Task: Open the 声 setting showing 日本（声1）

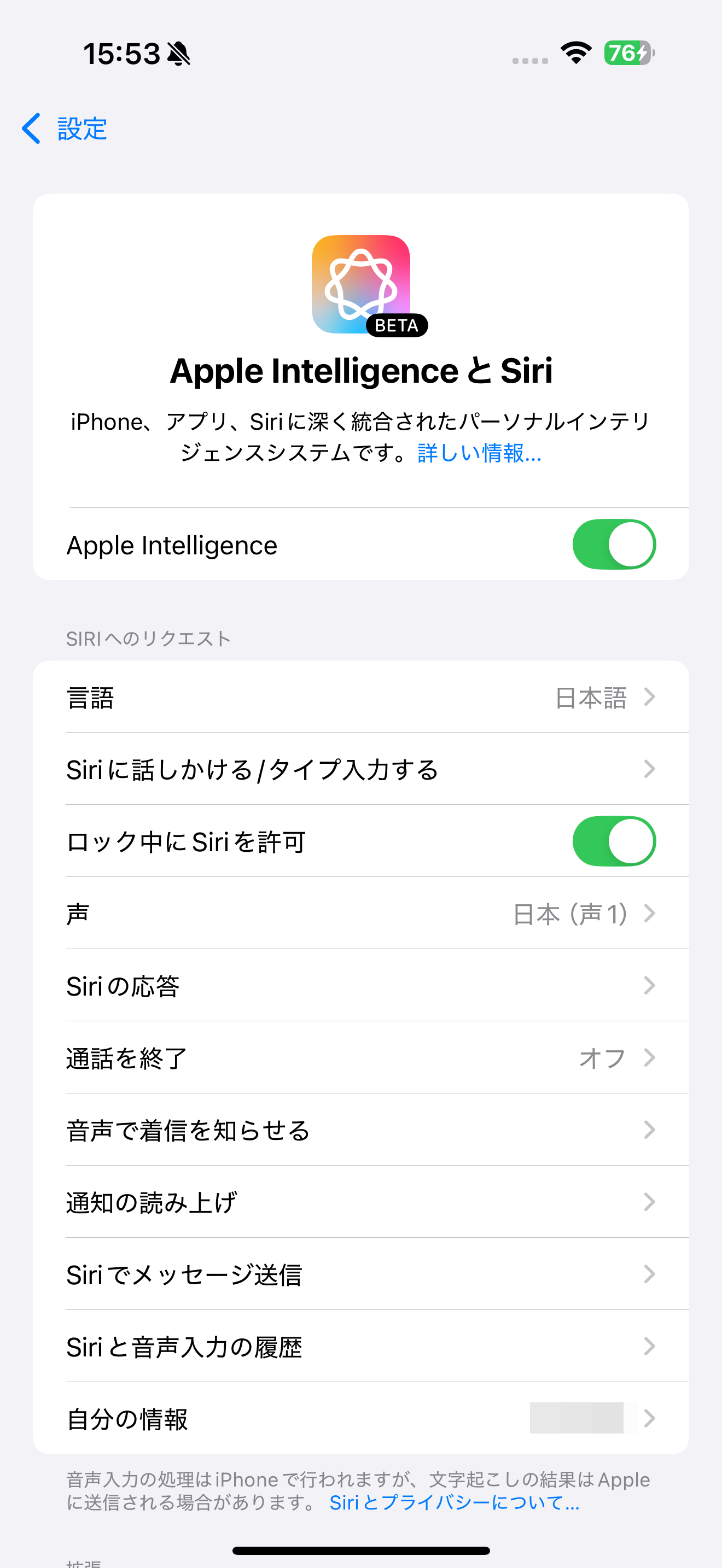Action: [x=361, y=913]
